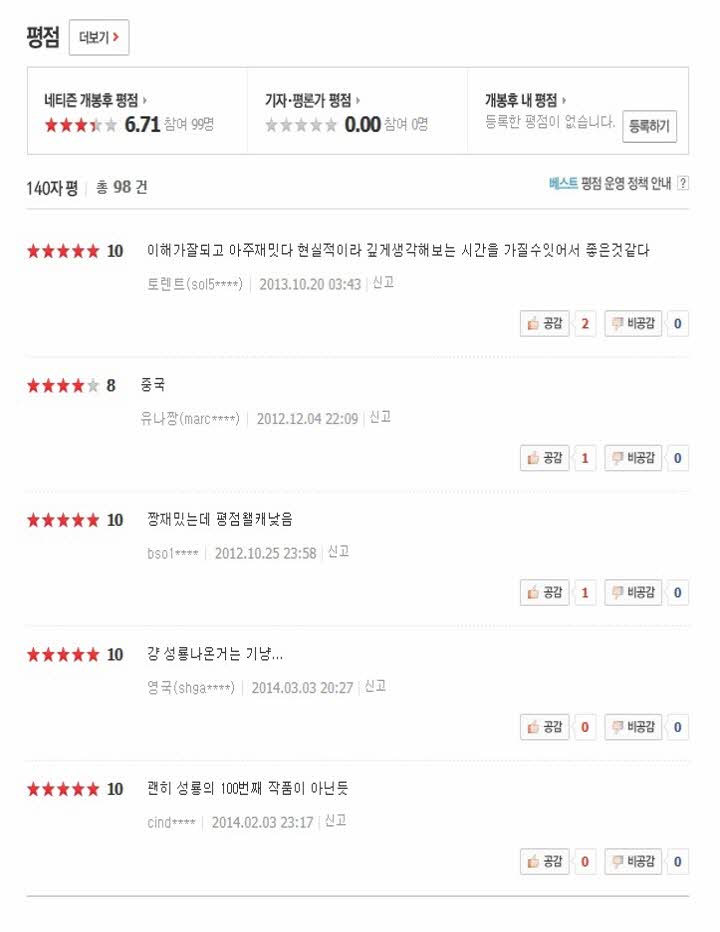Screen dimensions: 720x932
Task: Tap 등록하기 to register my rating
Action: (649, 126)
